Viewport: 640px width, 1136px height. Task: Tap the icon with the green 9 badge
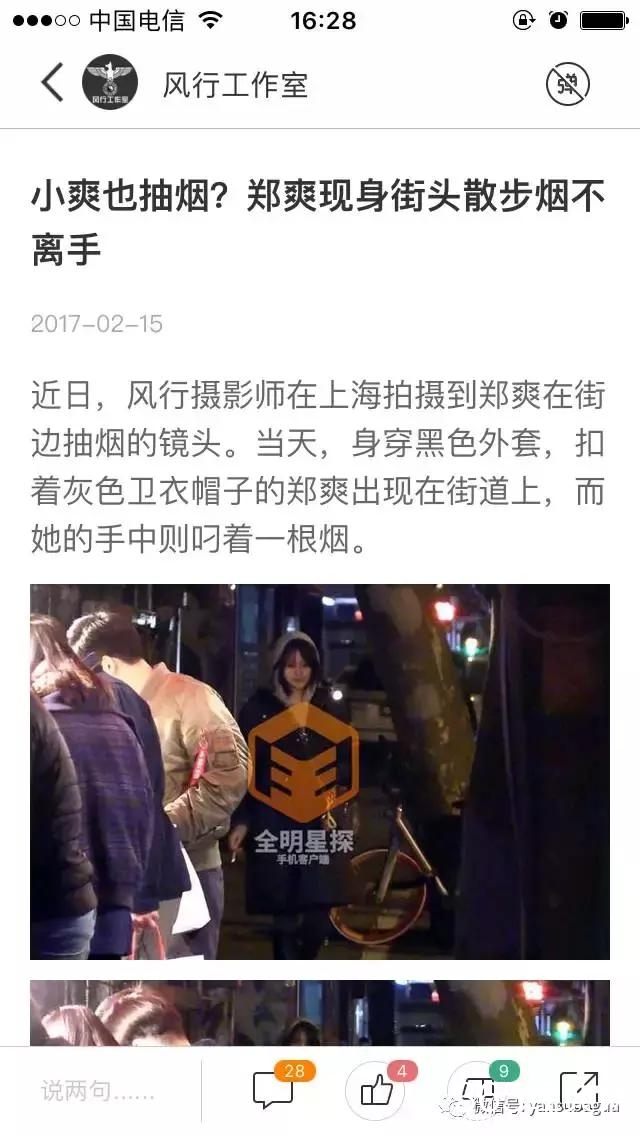(482, 1089)
